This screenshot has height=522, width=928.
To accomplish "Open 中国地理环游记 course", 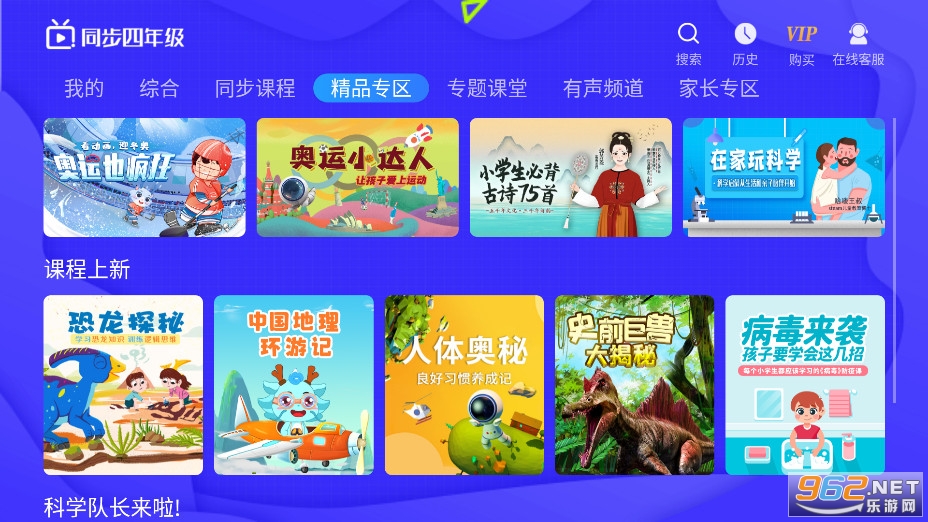I will click(294, 385).
